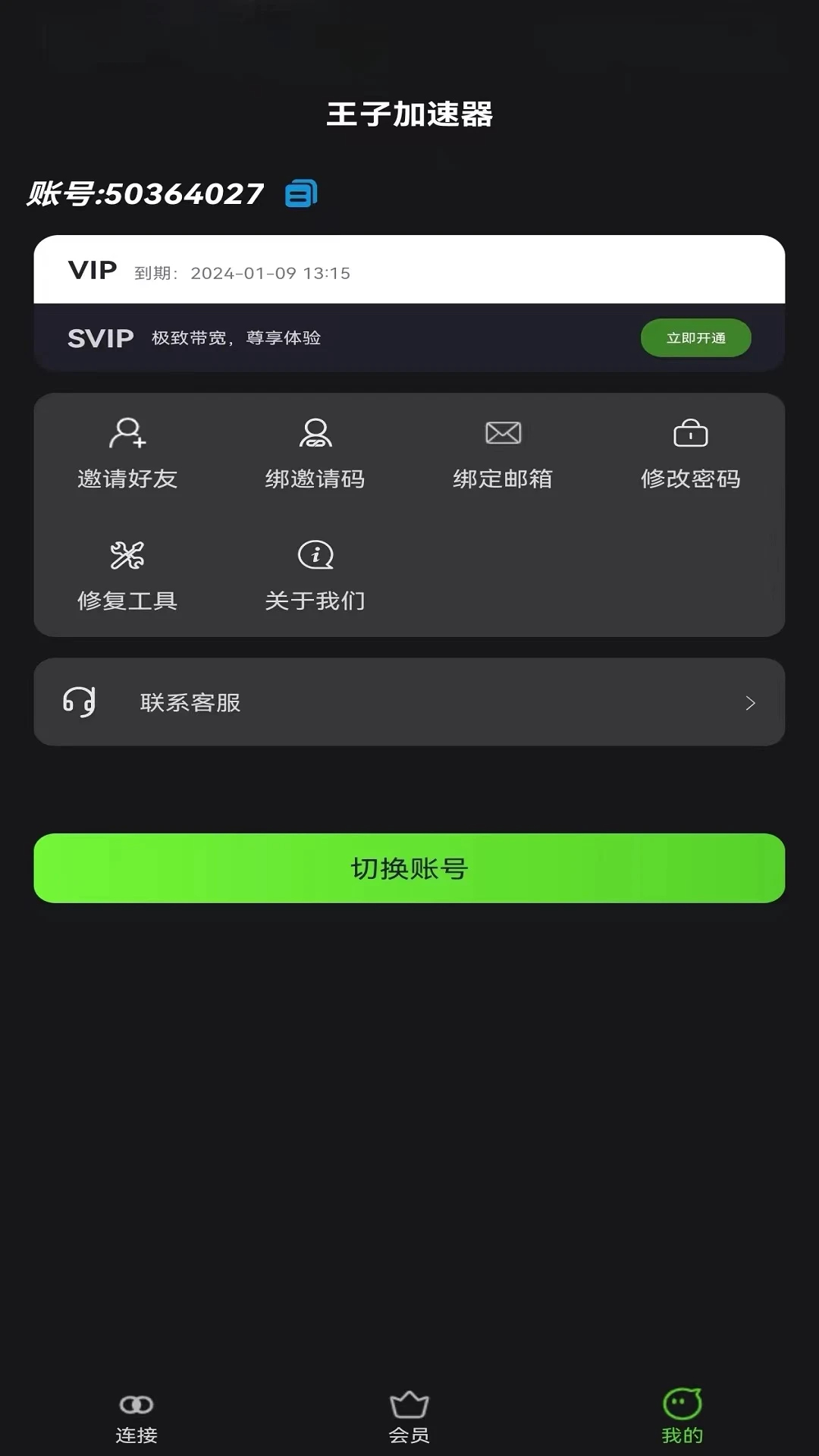
Task: Select the 修复工具 repair tool icon
Action: 127,556
